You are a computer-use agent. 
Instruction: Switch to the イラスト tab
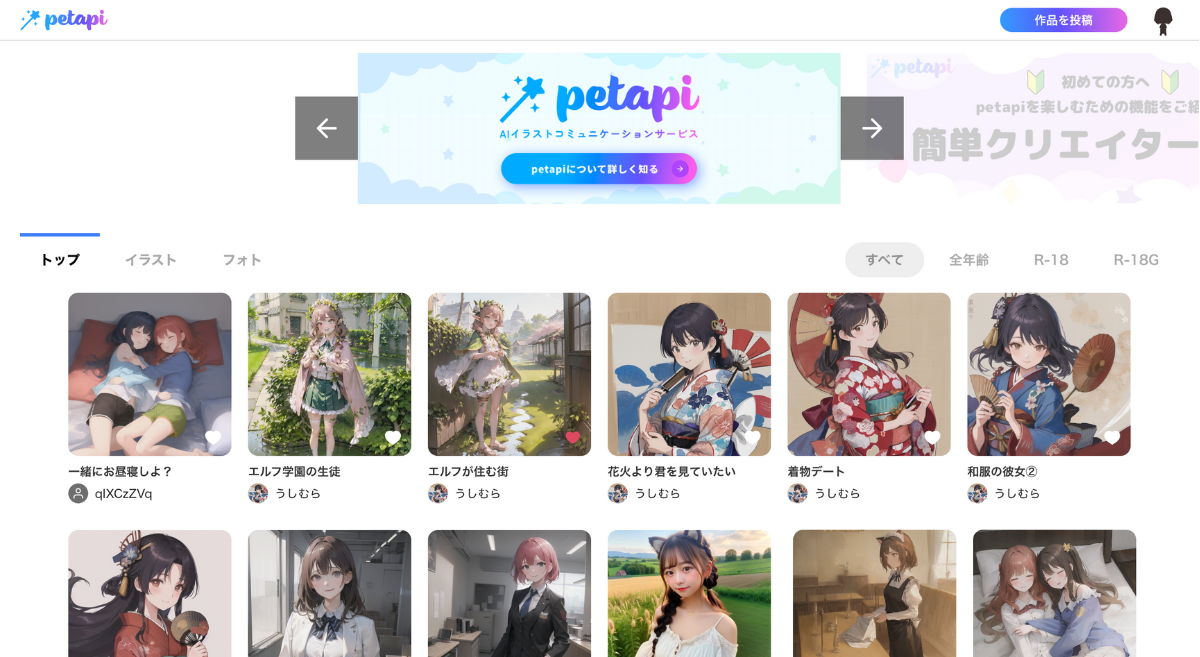(150, 260)
